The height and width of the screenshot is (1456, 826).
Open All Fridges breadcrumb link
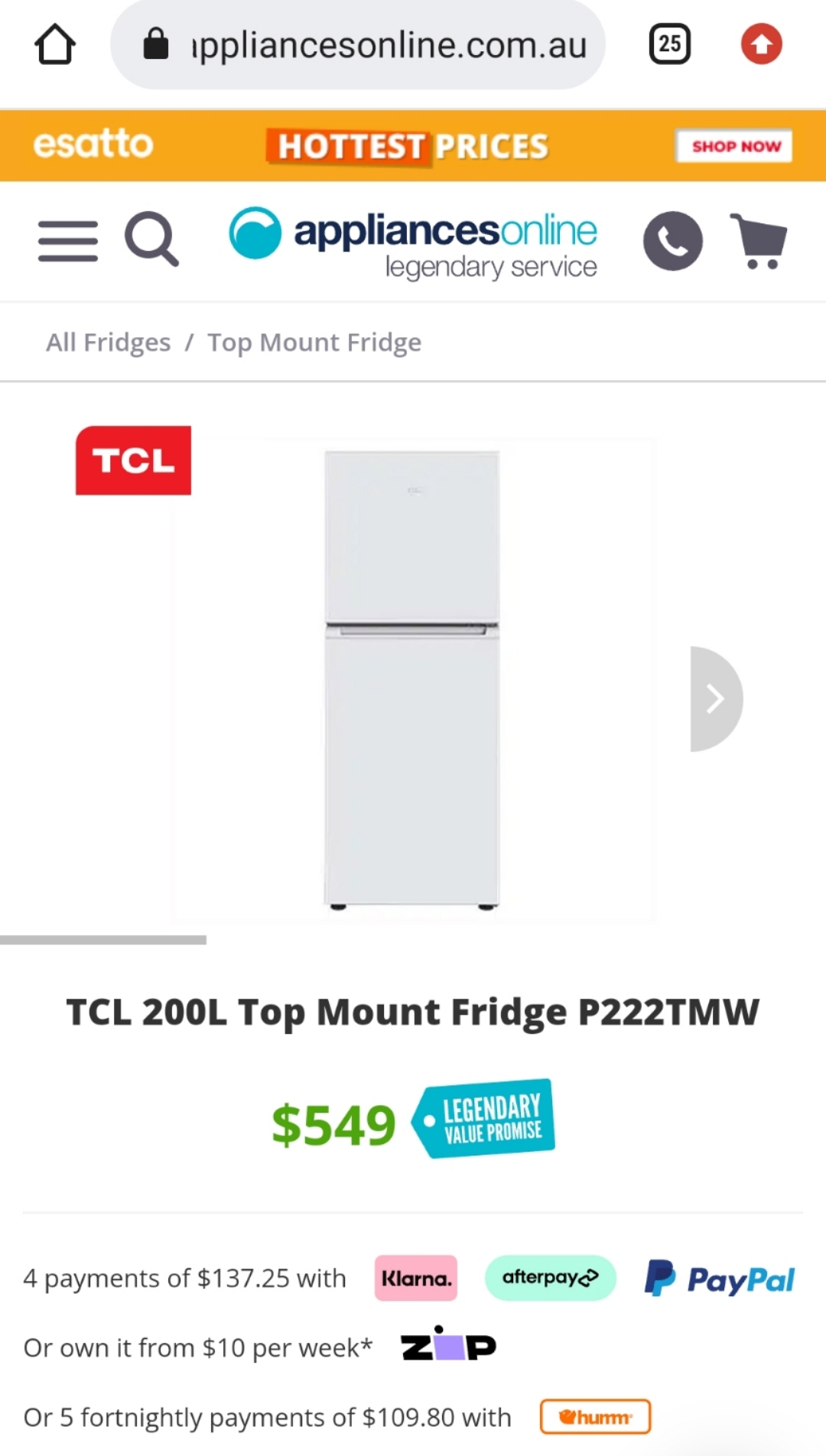coord(108,343)
